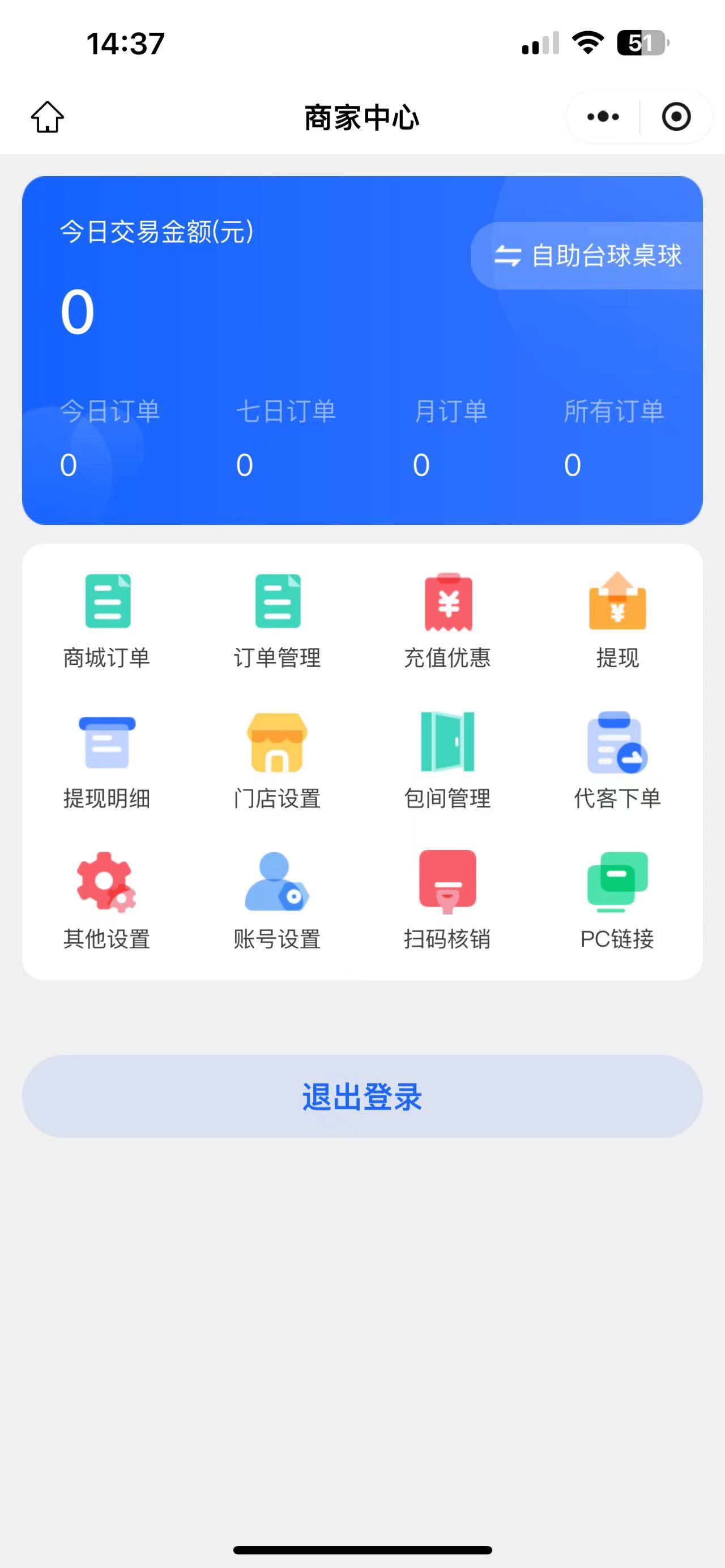Open 其他设置
The width and height of the screenshot is (725, 1568).
(x=107, y=901)
